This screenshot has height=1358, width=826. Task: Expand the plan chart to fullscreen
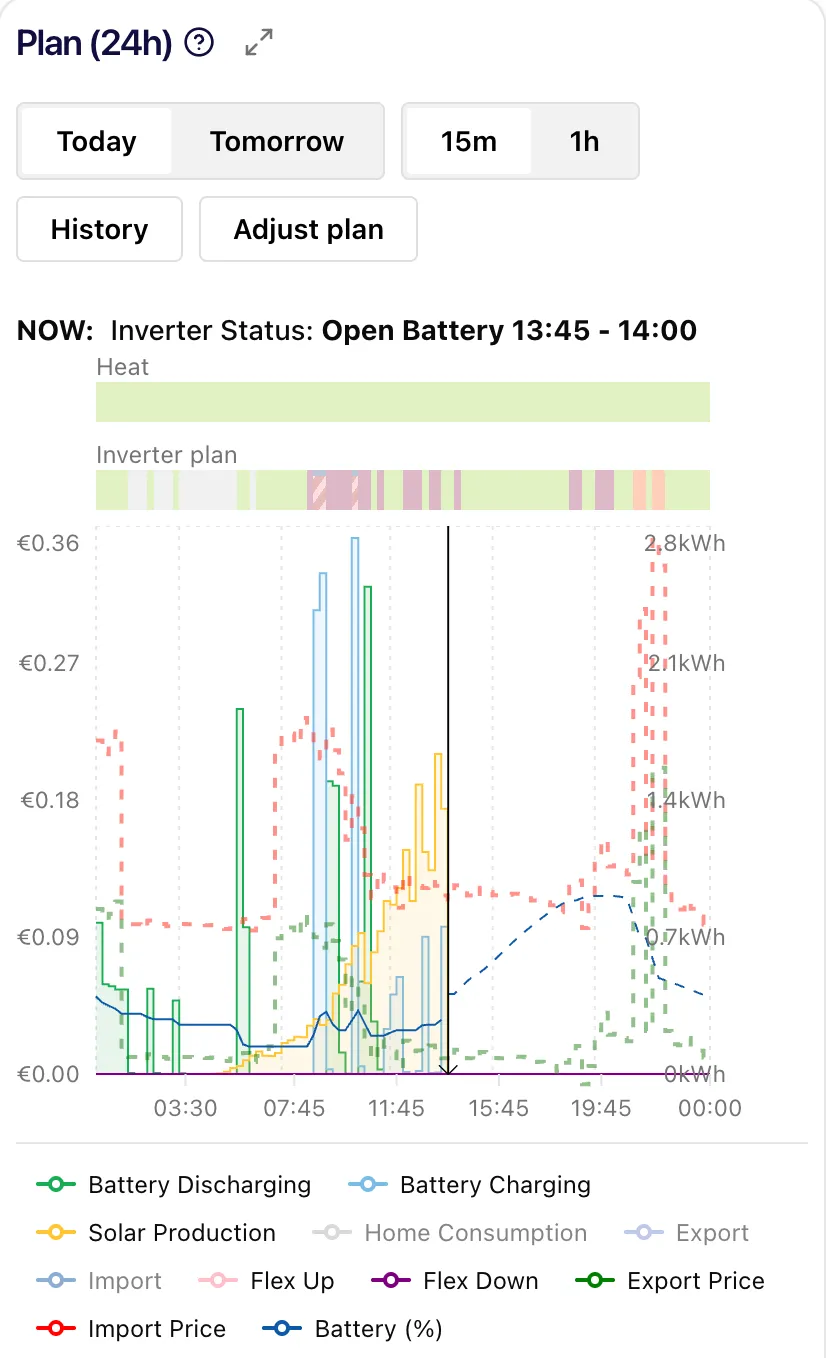click(x=259, y=43)
